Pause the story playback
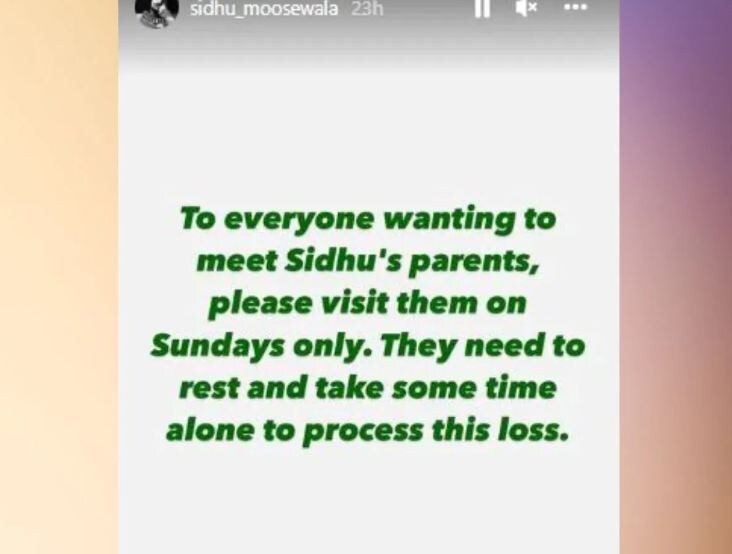The height and width of the screenshot is (554, 732). 482,8
